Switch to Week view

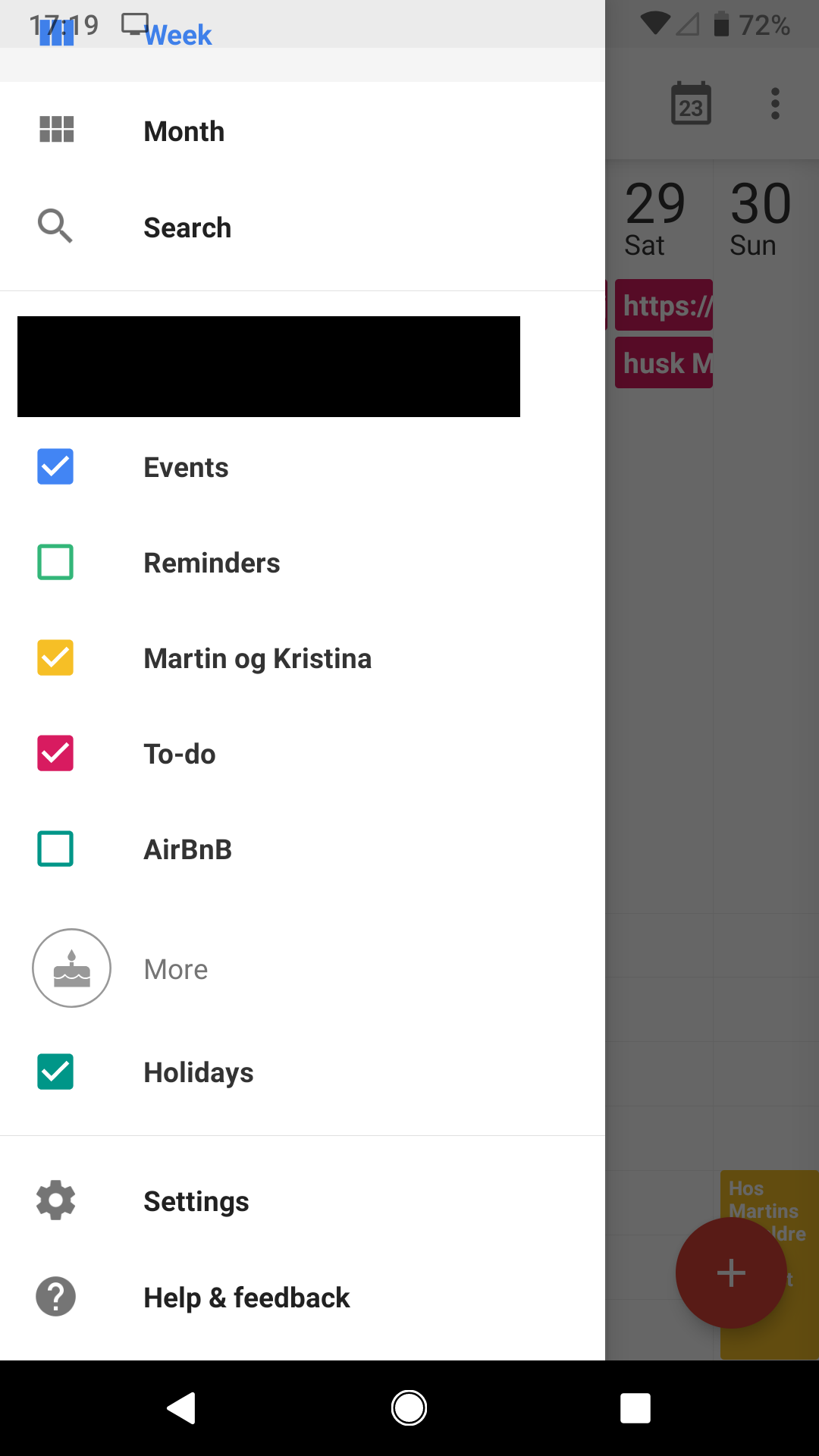177,35
